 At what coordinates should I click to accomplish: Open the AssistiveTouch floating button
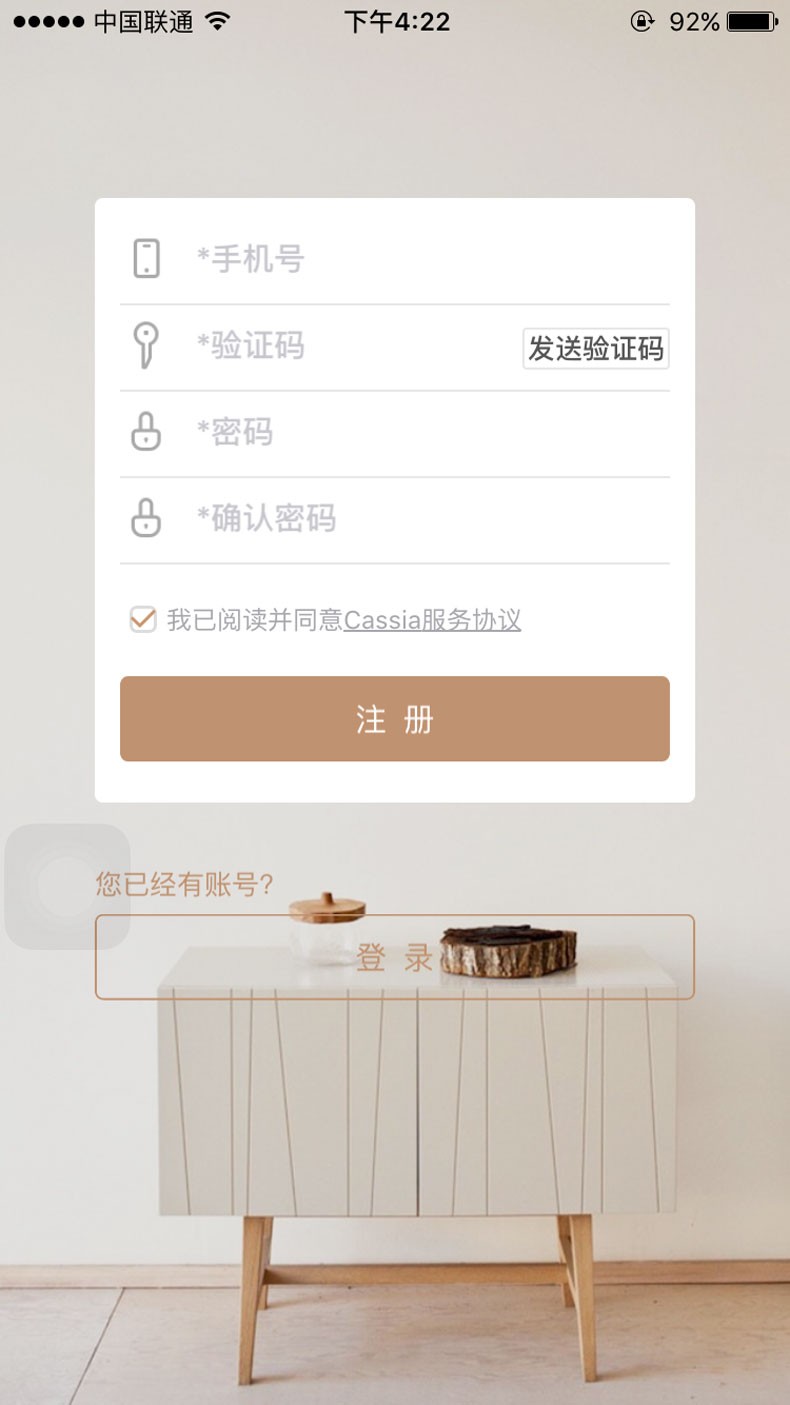coord(67,886)
